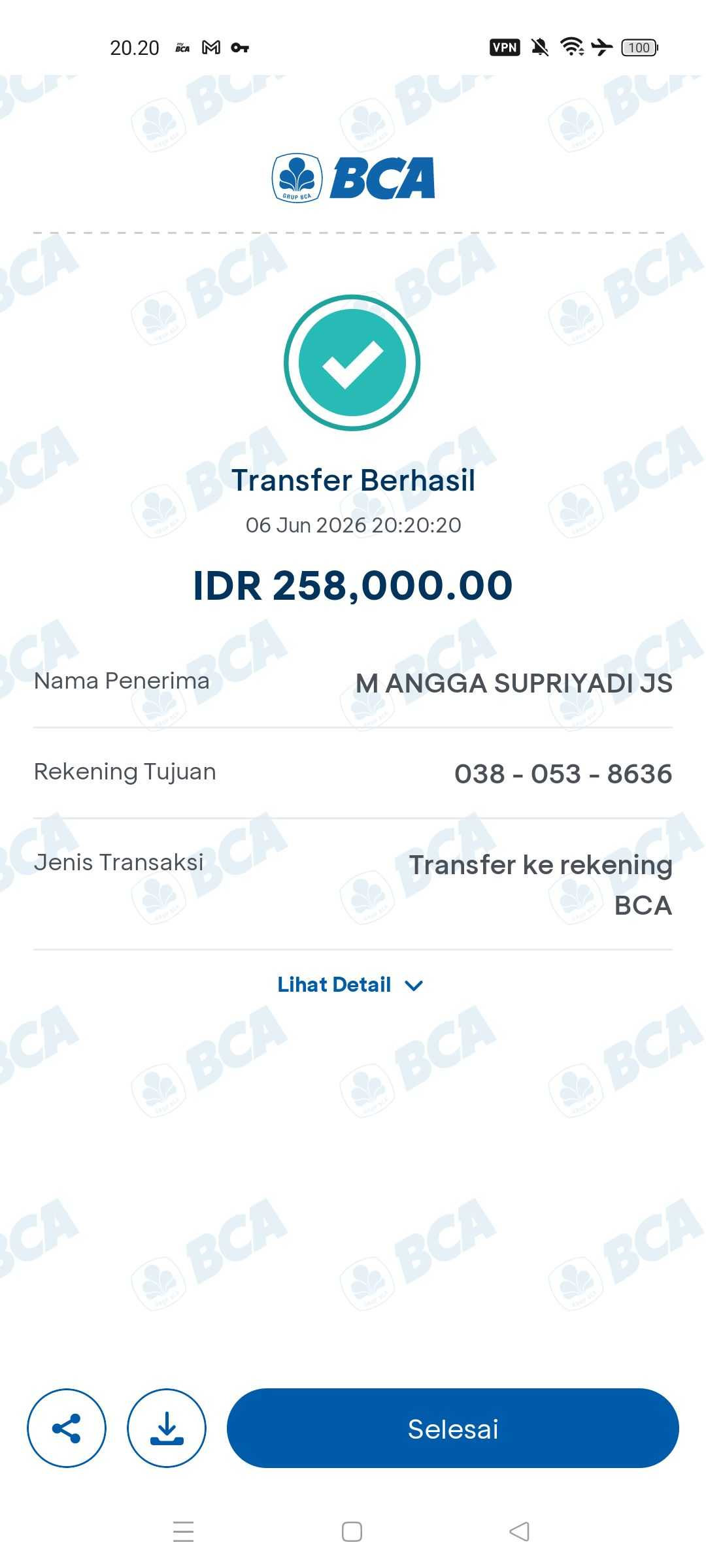Open recent apps from the navigation bar

coord(184,1531)
